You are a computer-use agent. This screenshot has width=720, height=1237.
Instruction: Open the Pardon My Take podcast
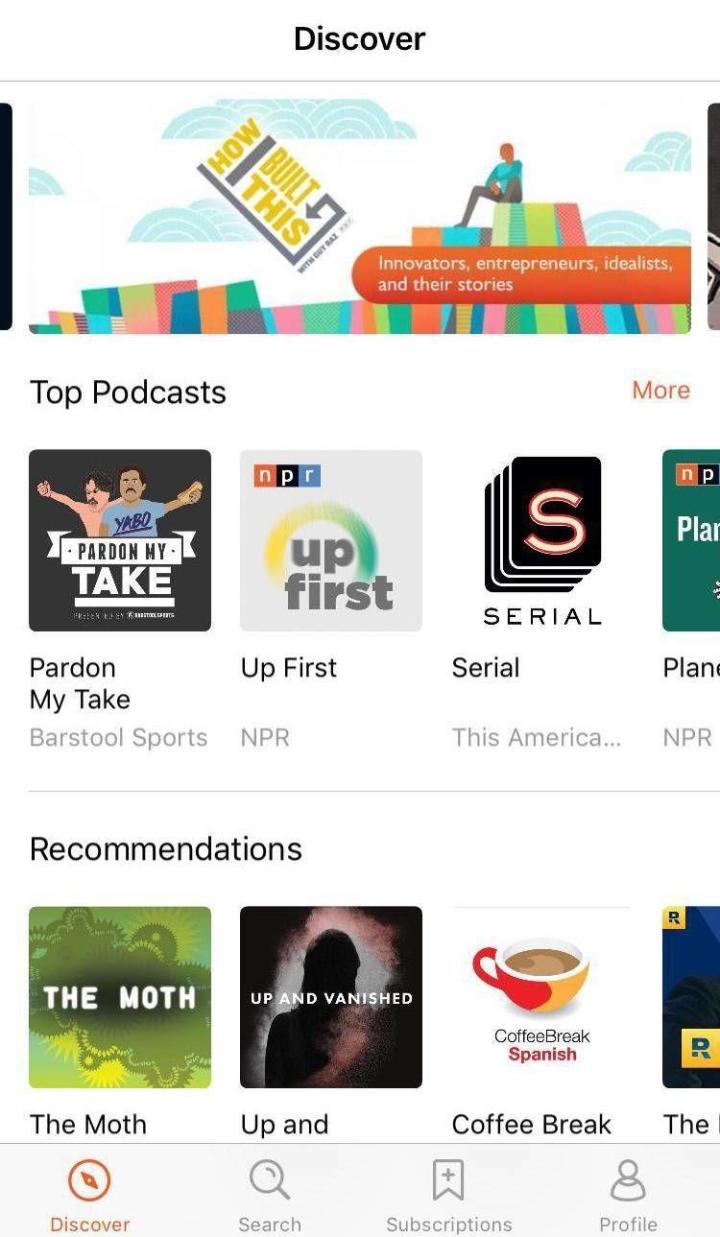[120, 540]
